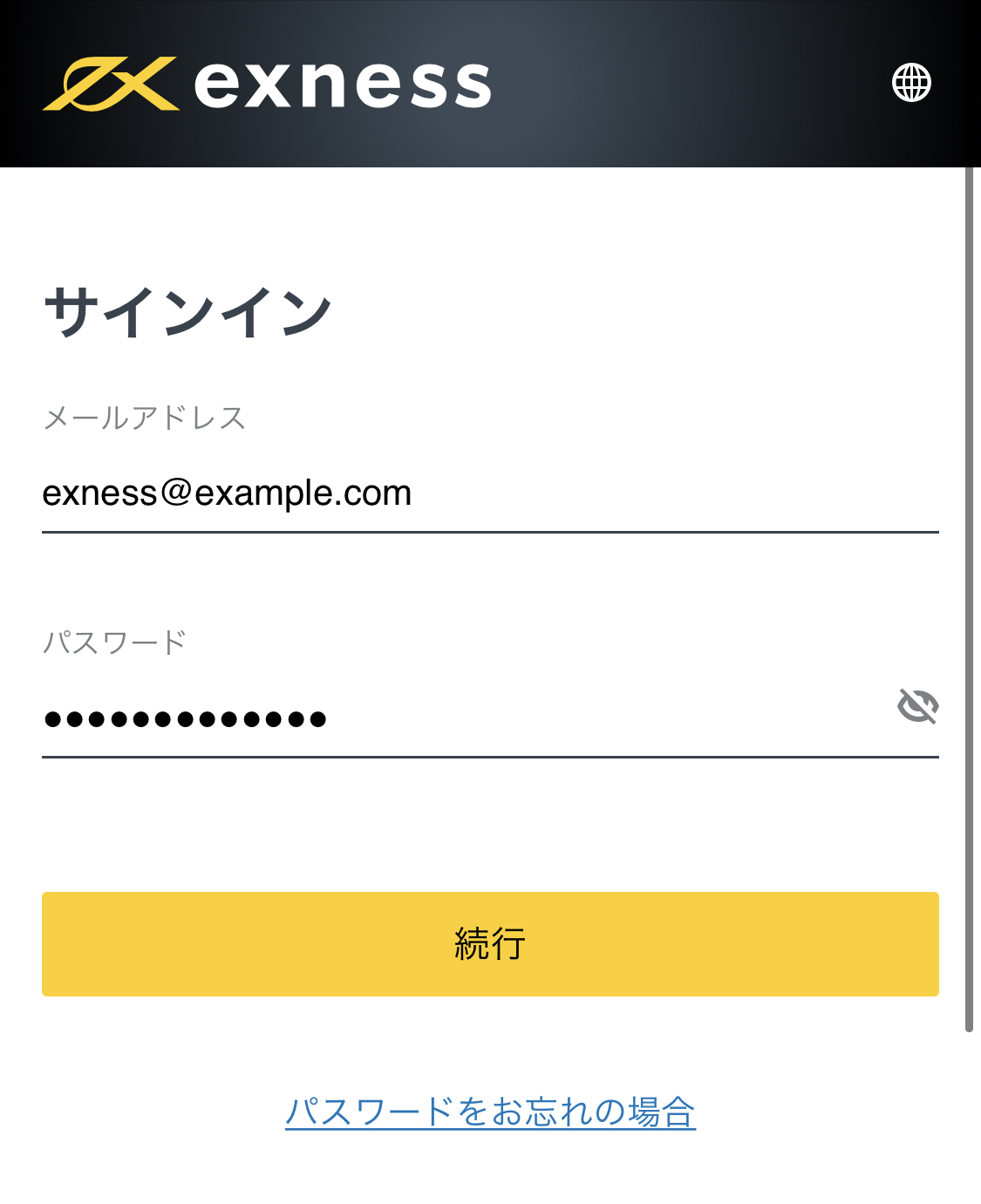
Task: Focus the password field
Action: (467, 718)
